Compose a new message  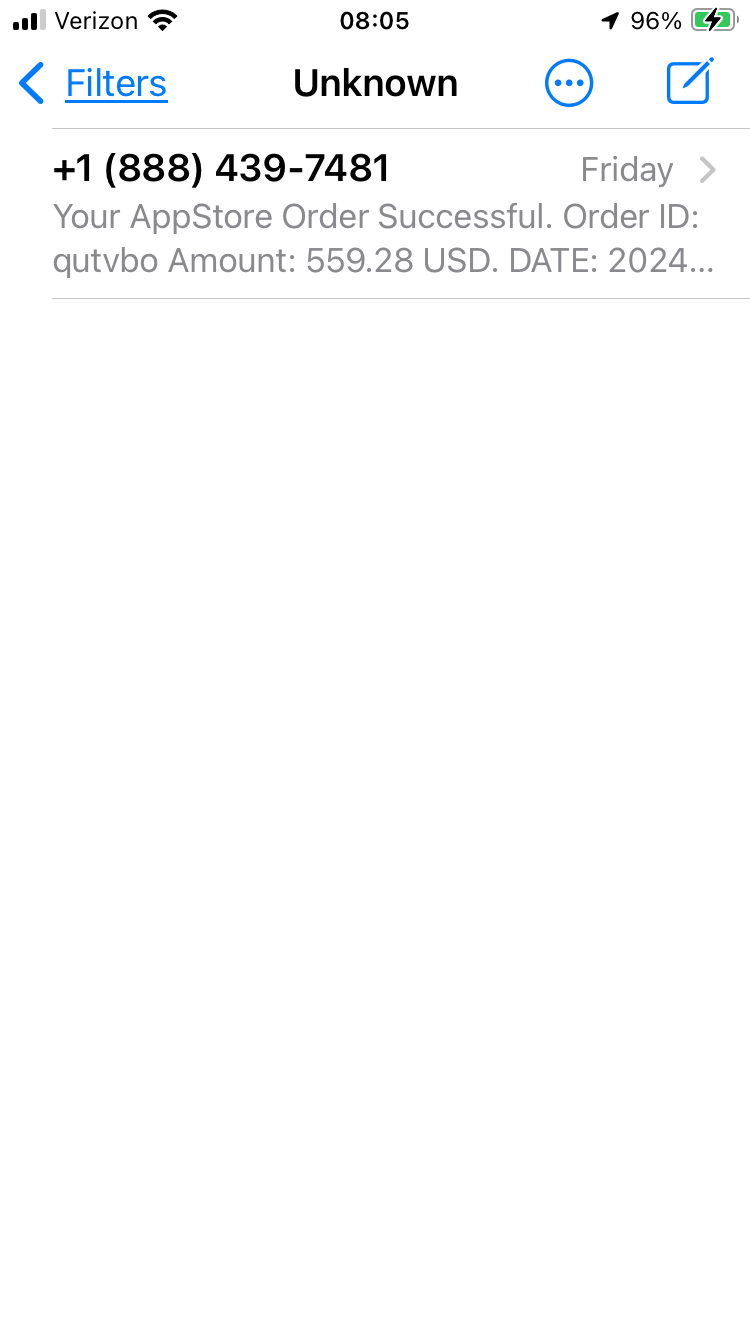(x=690, y=81)
